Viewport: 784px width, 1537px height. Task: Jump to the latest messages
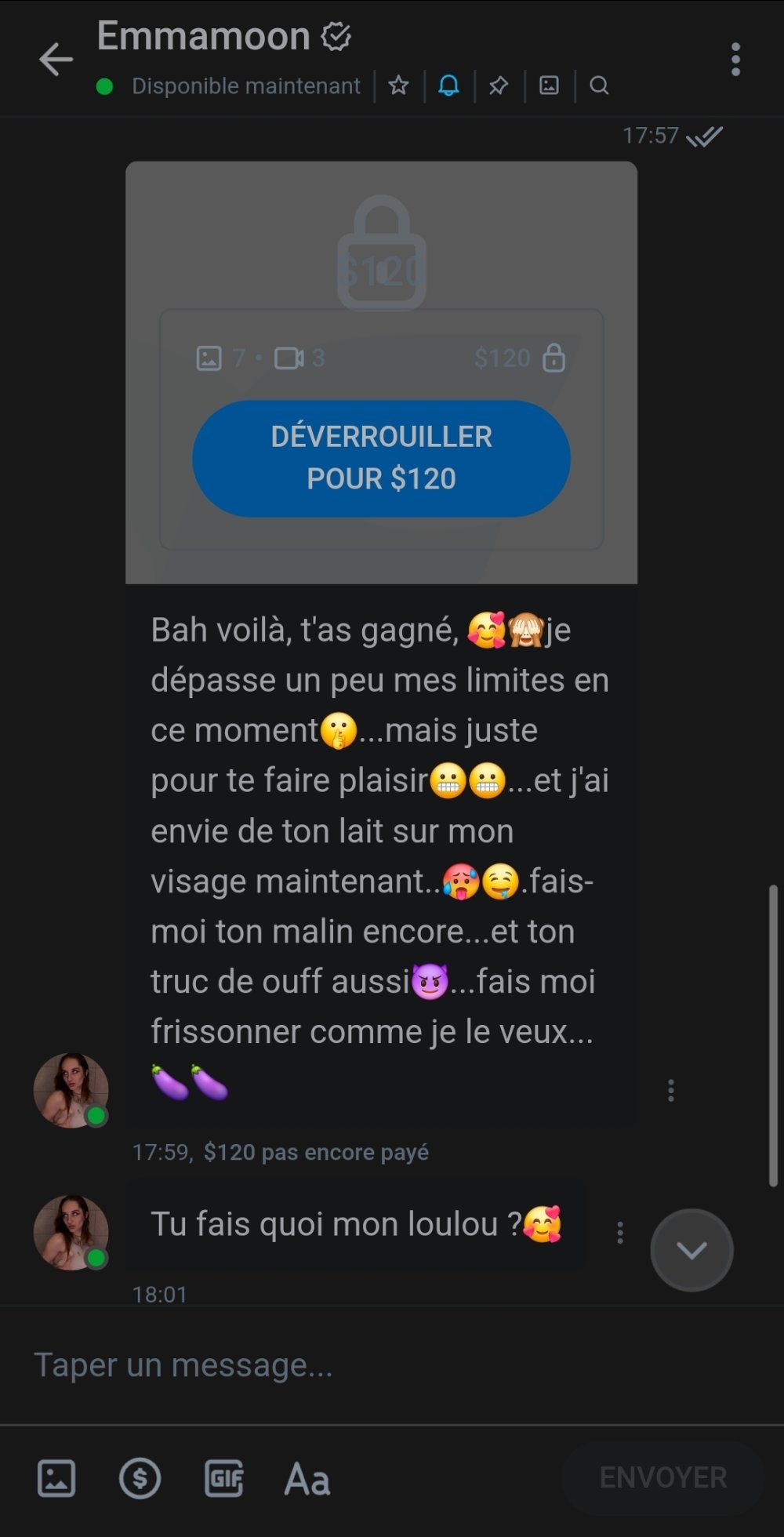[x=691, y=1250]
